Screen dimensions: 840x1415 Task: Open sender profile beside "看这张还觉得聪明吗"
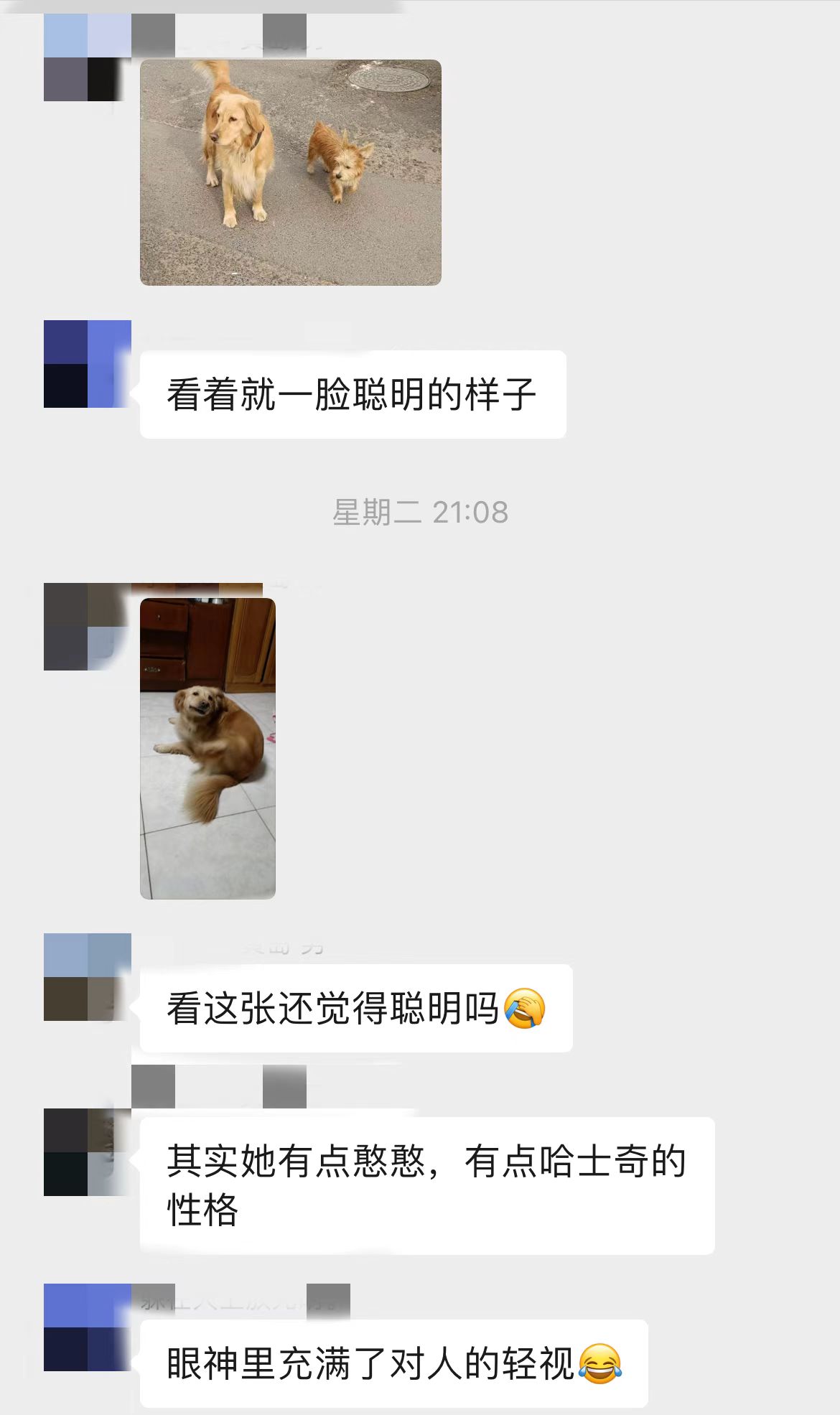[88, 977]
